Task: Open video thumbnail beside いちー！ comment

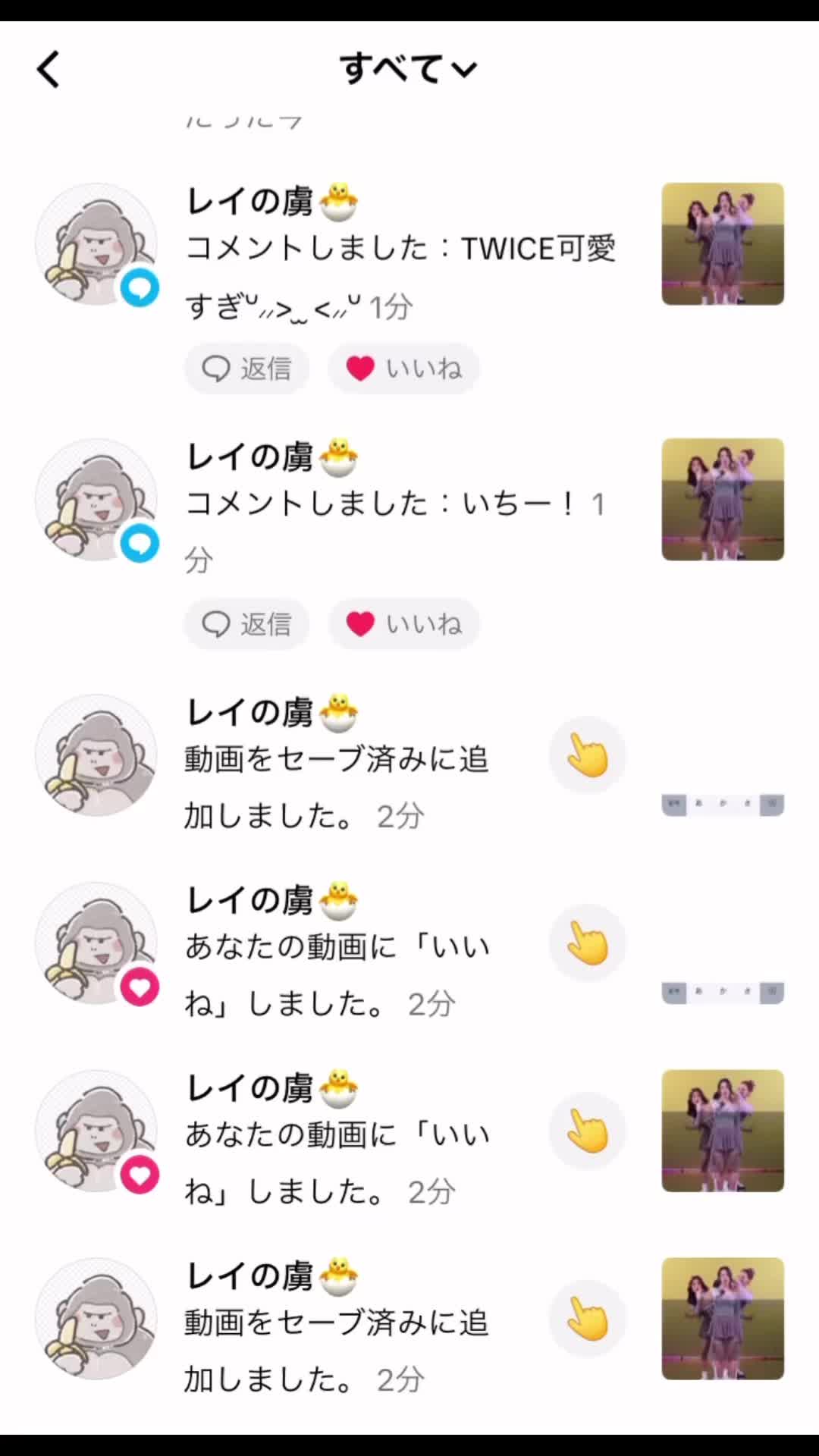Action: click(x=722, y=499)
